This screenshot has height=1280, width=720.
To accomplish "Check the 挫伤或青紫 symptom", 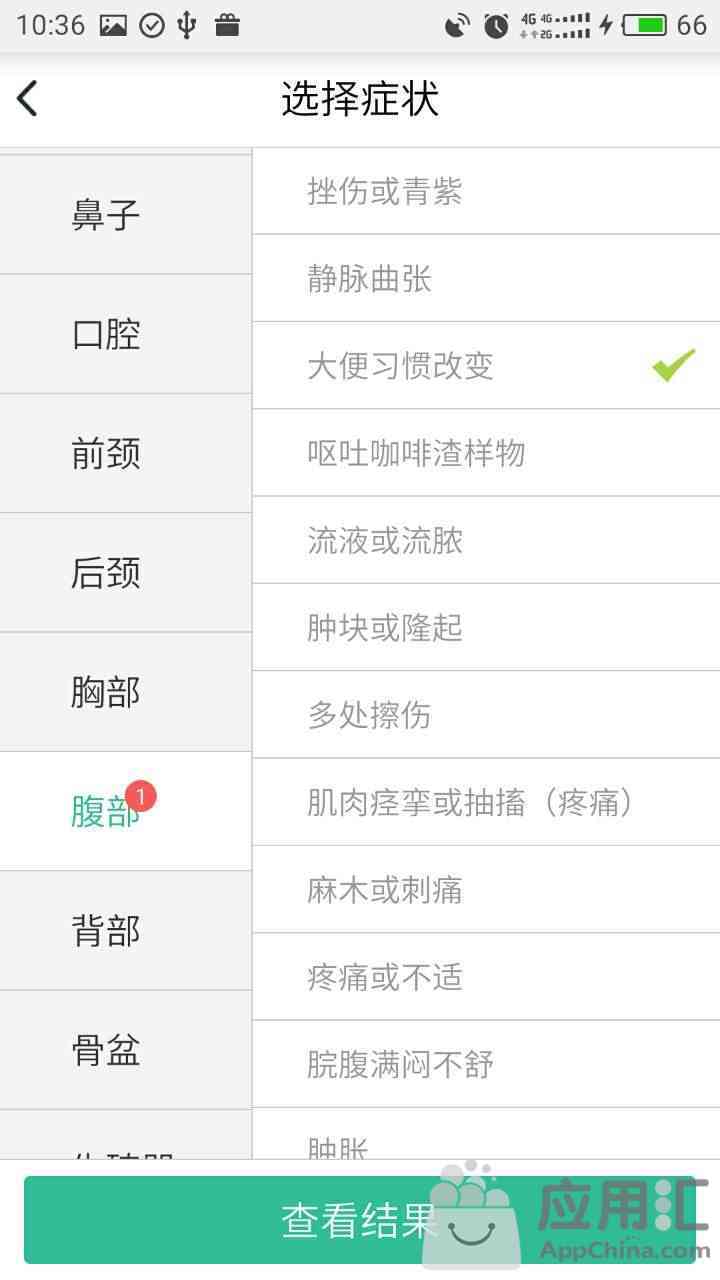I will 486,191.
